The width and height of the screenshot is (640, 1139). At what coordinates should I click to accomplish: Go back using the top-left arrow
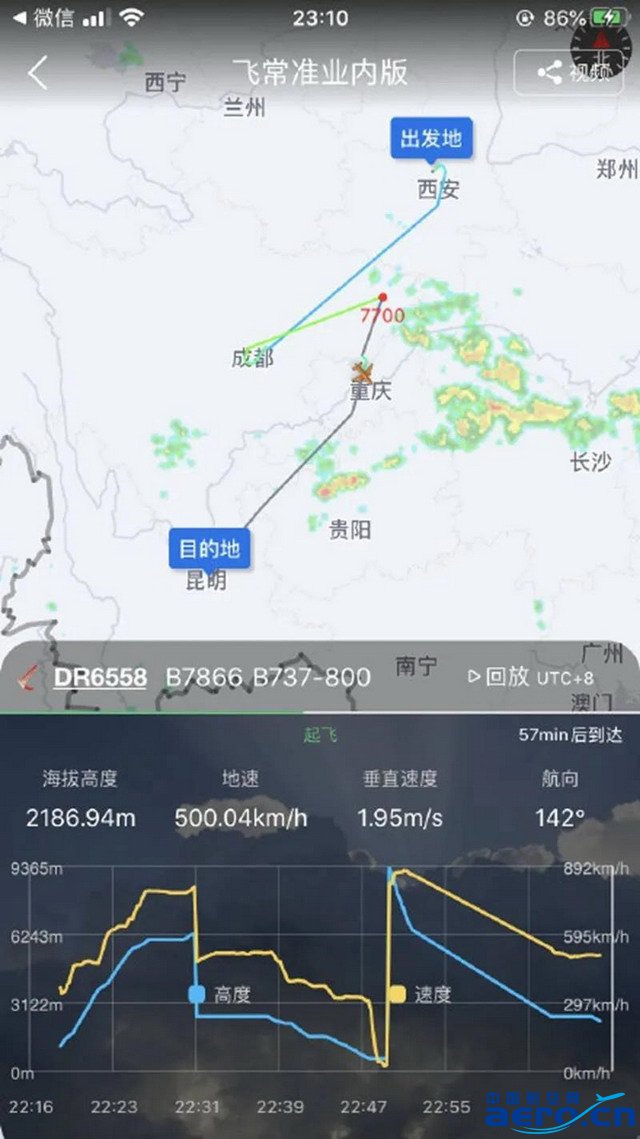(x=37, y=73)
